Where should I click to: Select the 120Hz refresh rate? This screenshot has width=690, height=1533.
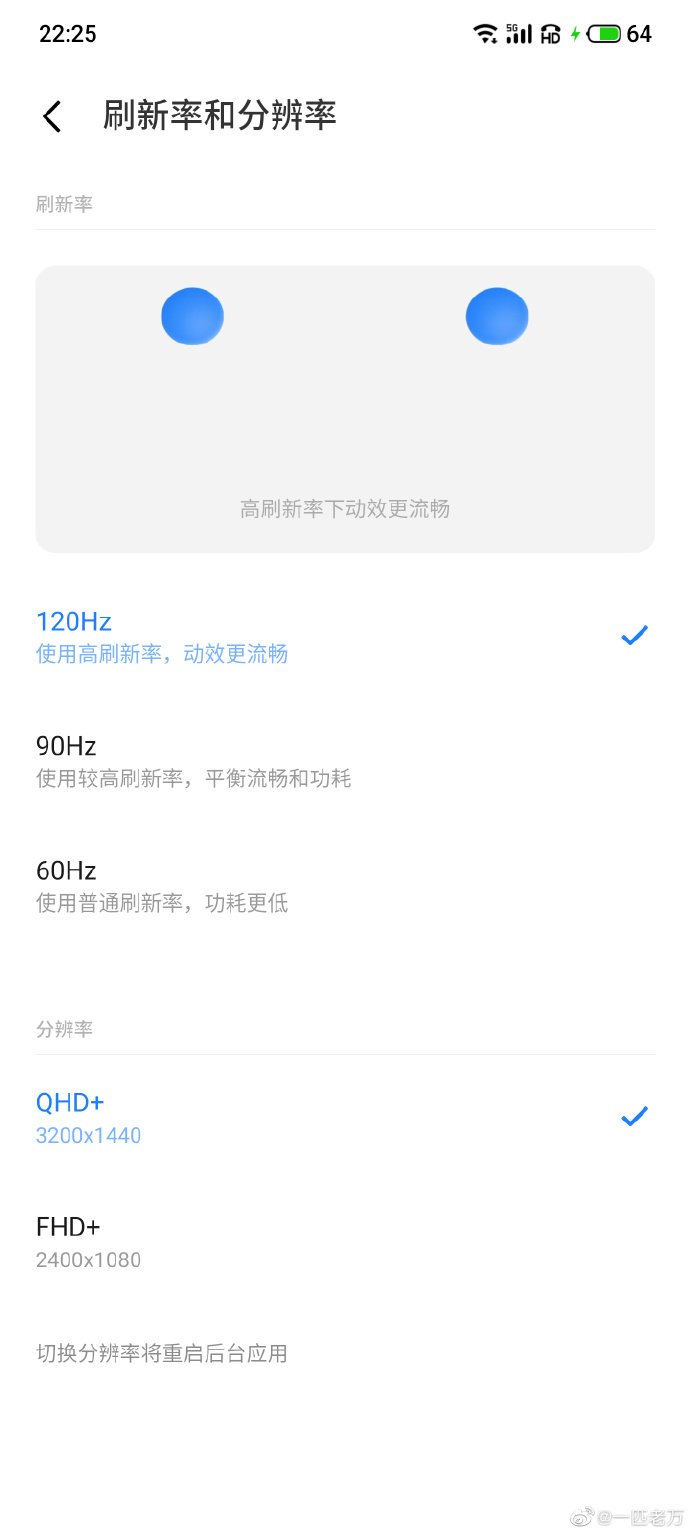pos(344,636)
